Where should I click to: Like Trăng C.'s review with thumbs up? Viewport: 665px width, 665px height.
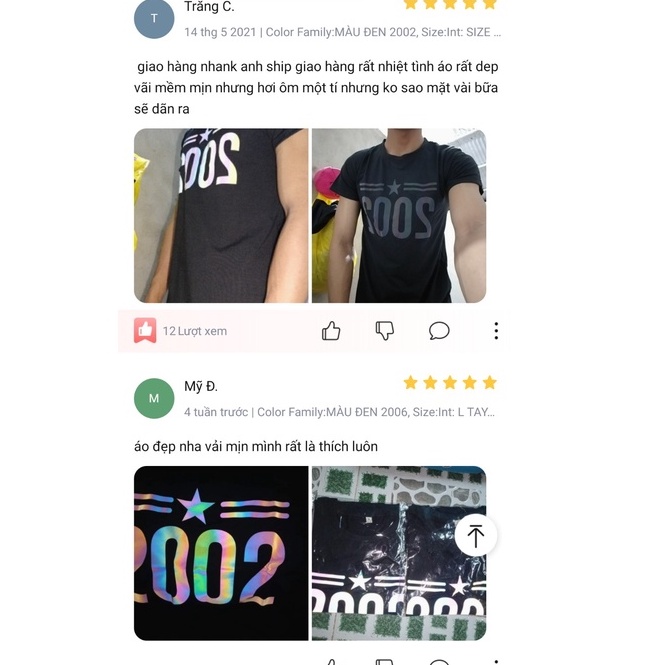[331, 331]
